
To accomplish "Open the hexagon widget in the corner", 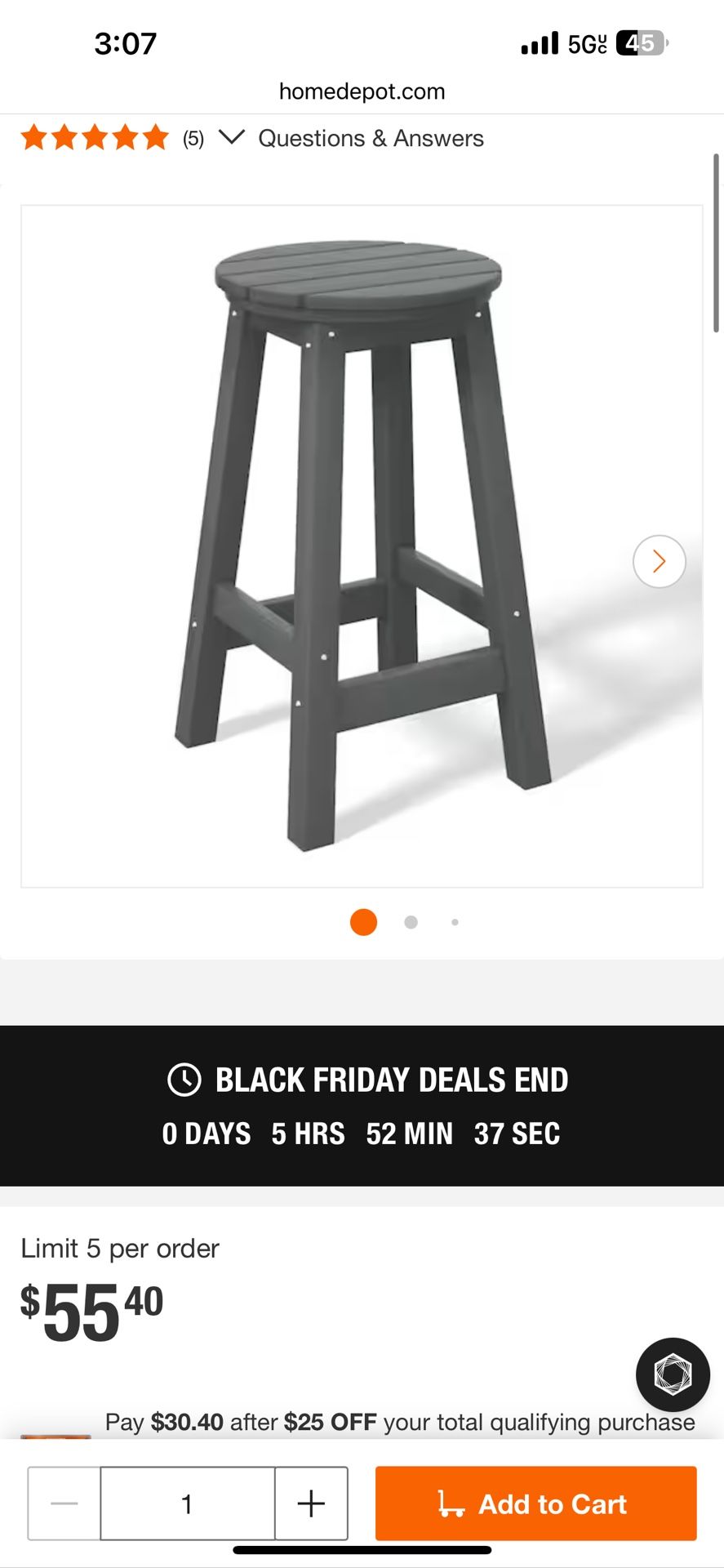I will click(x=672, y=1374).
